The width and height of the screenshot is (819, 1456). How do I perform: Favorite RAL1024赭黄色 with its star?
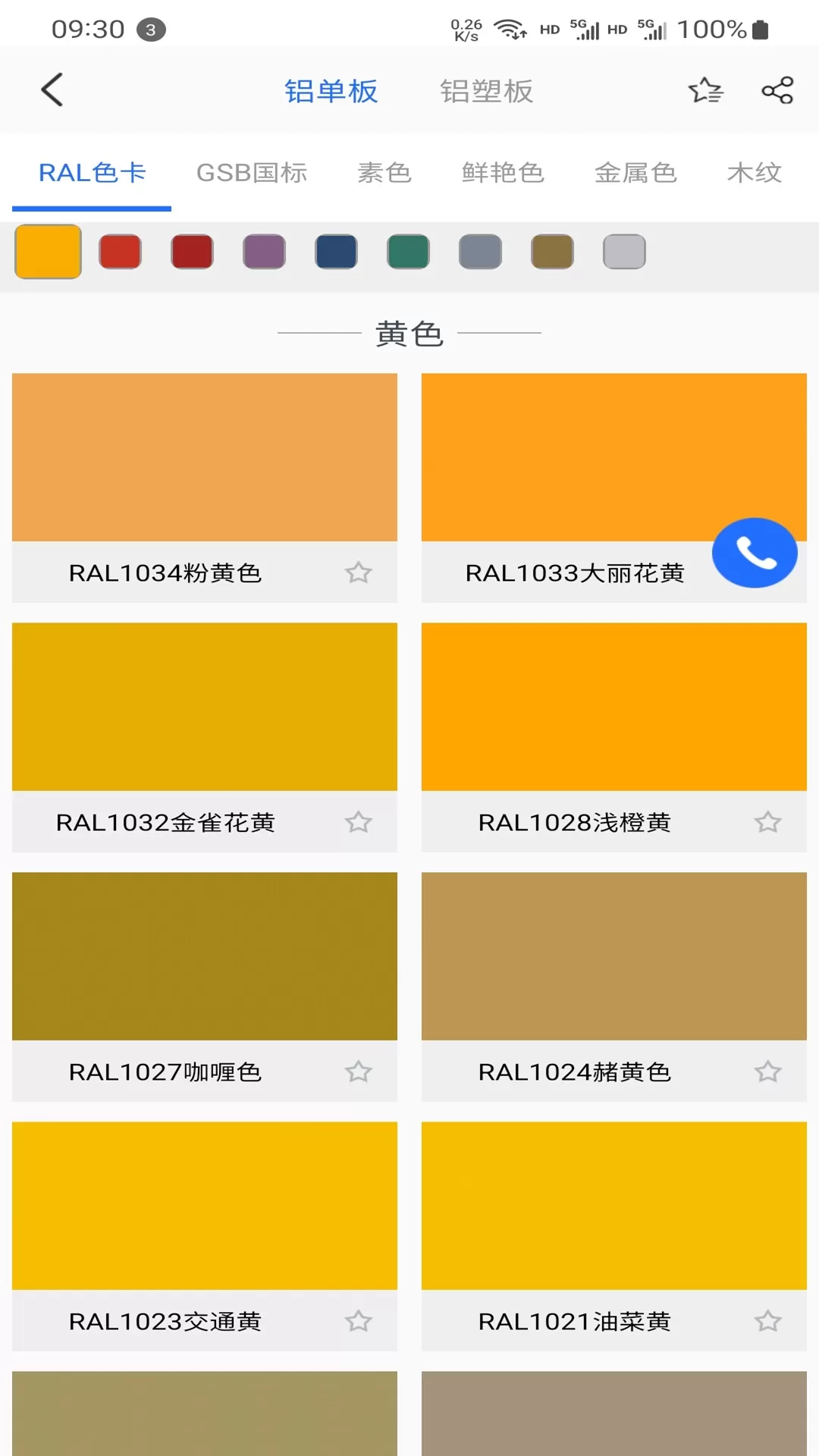point(767,1072)
